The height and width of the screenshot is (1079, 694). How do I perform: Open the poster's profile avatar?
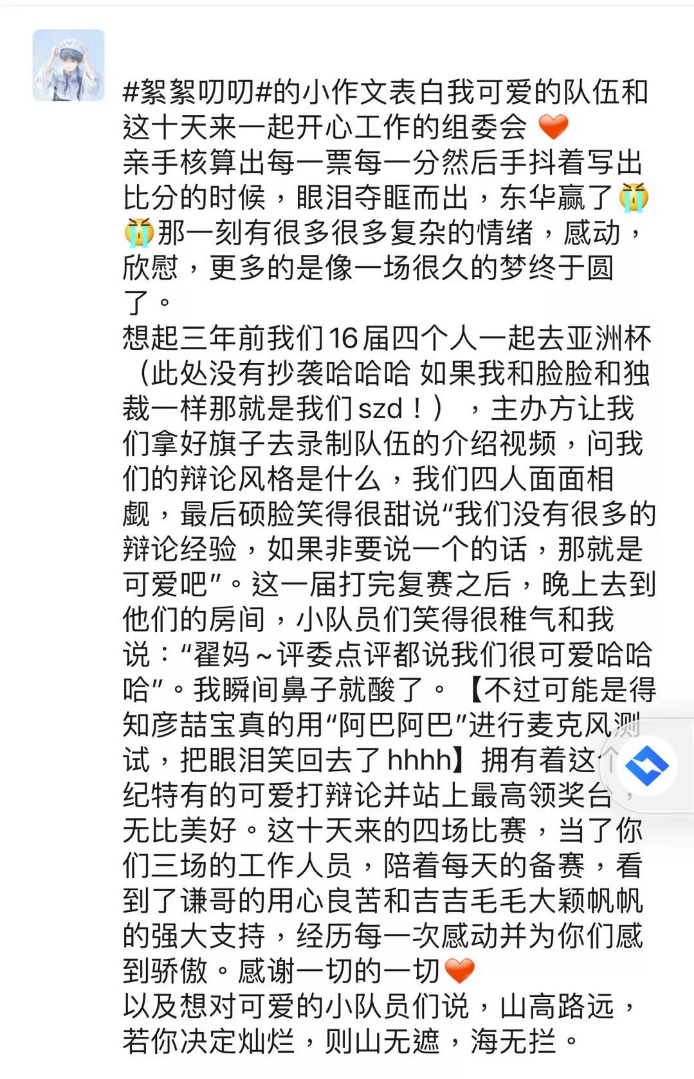(68, 65)
